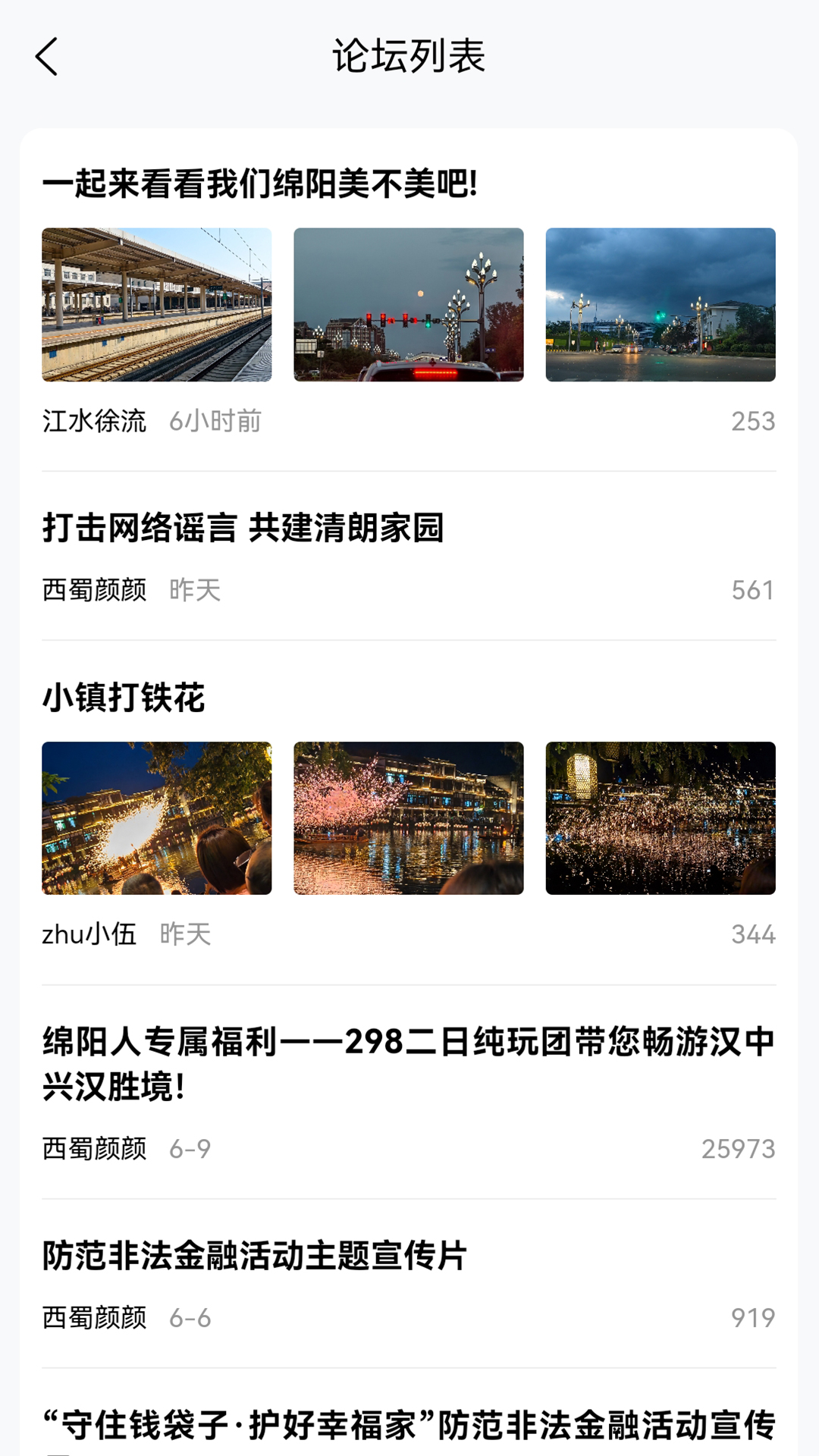The width and height of the screenshot is (819, 1456).
Task: View the lantern and sparks photo thumbnail
Action: tap(661, 817)
